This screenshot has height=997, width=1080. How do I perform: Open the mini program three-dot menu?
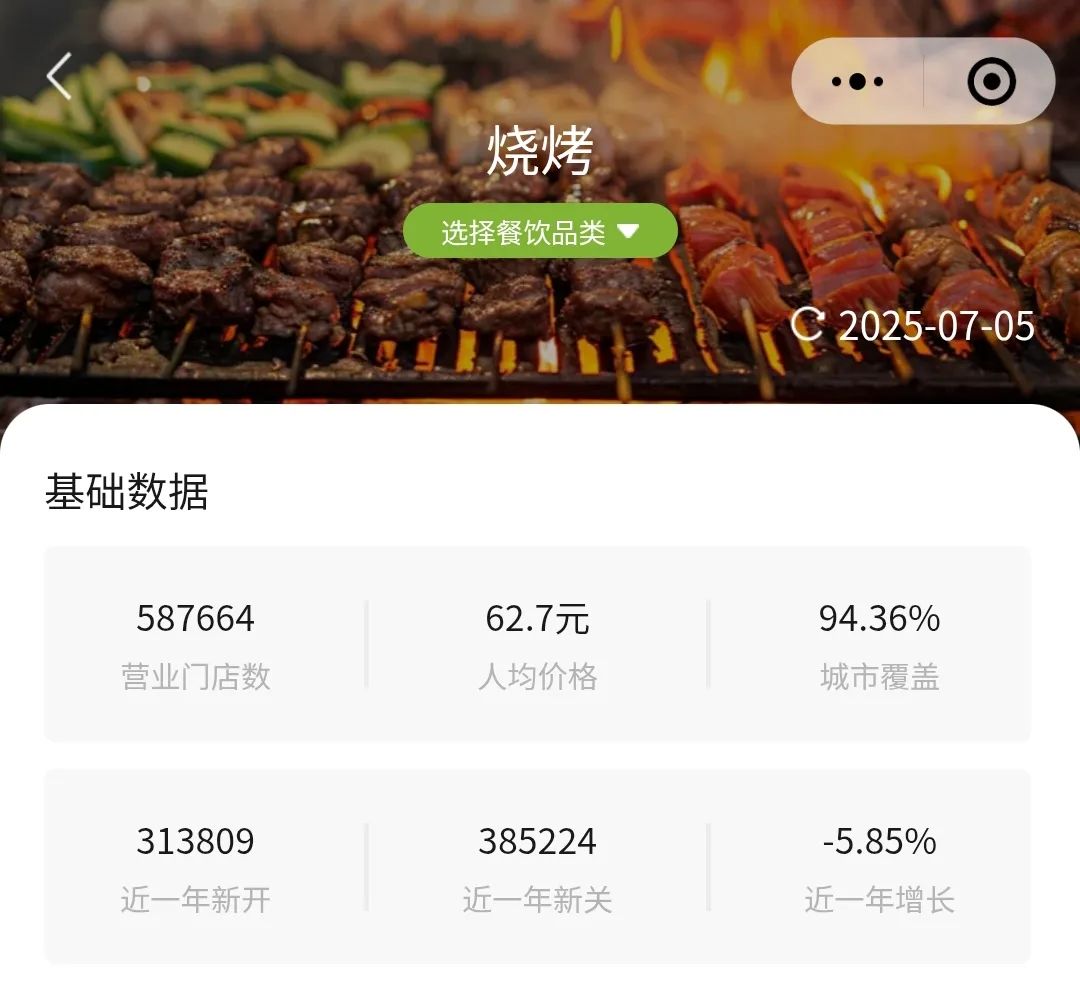tap(858, 82)
